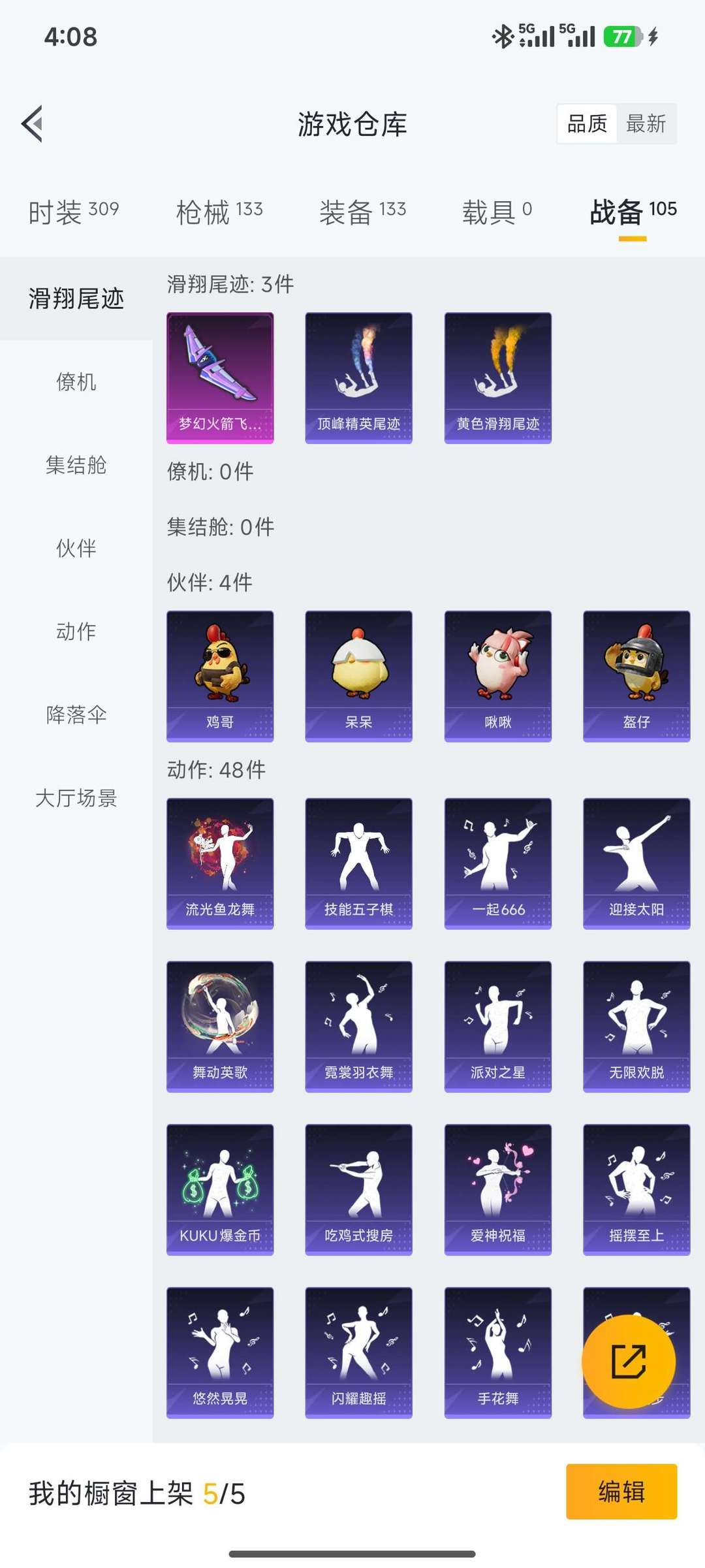Enable 品质 sorting mode
Screen dimensions: 705x1568
[586, 124]
